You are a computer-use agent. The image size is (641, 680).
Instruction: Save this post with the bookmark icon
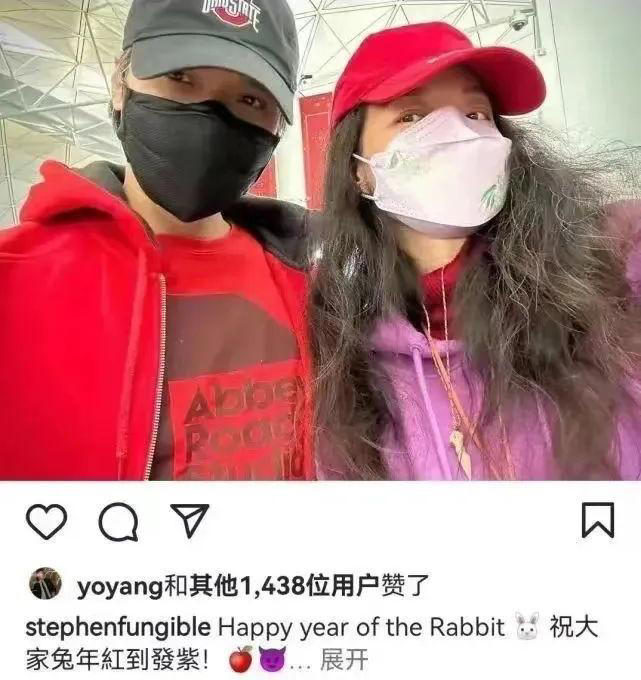pos(598,521)
